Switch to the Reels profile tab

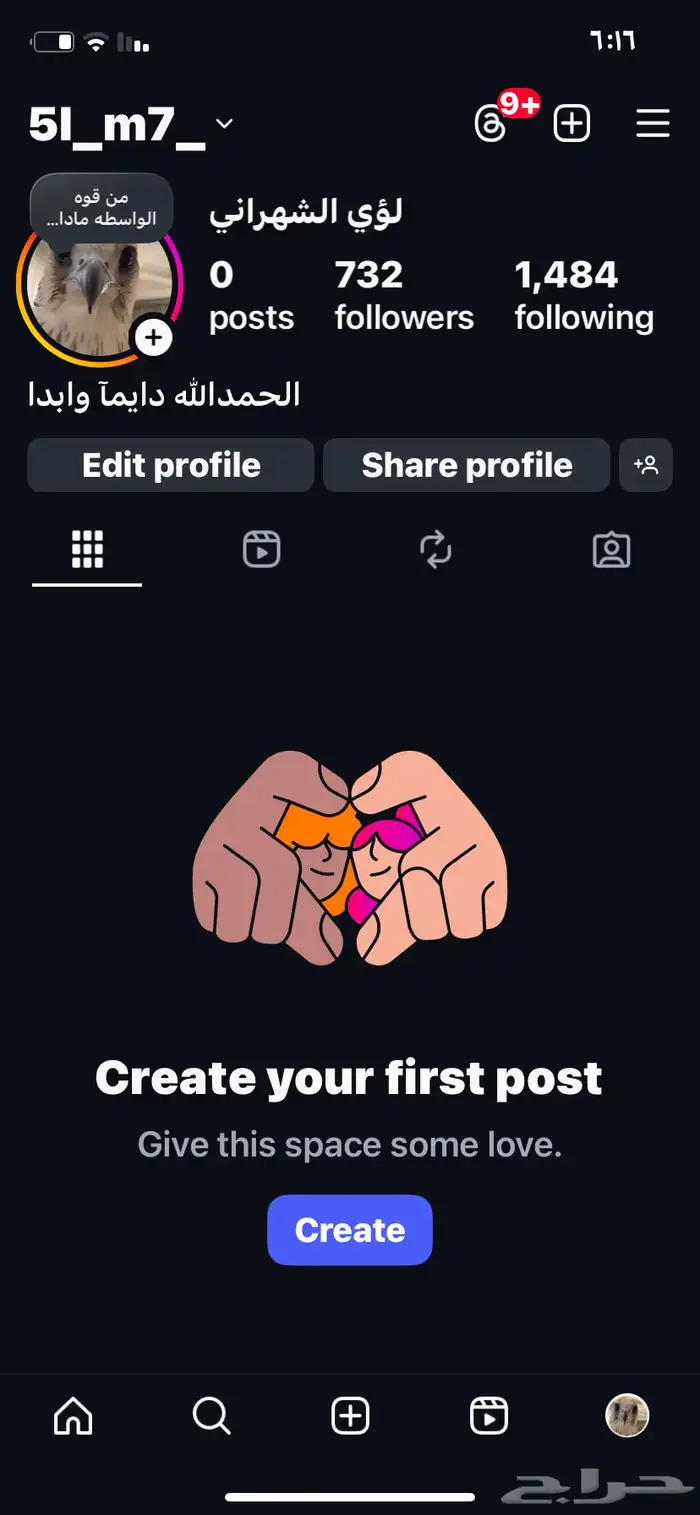click(x=261, y=550)
